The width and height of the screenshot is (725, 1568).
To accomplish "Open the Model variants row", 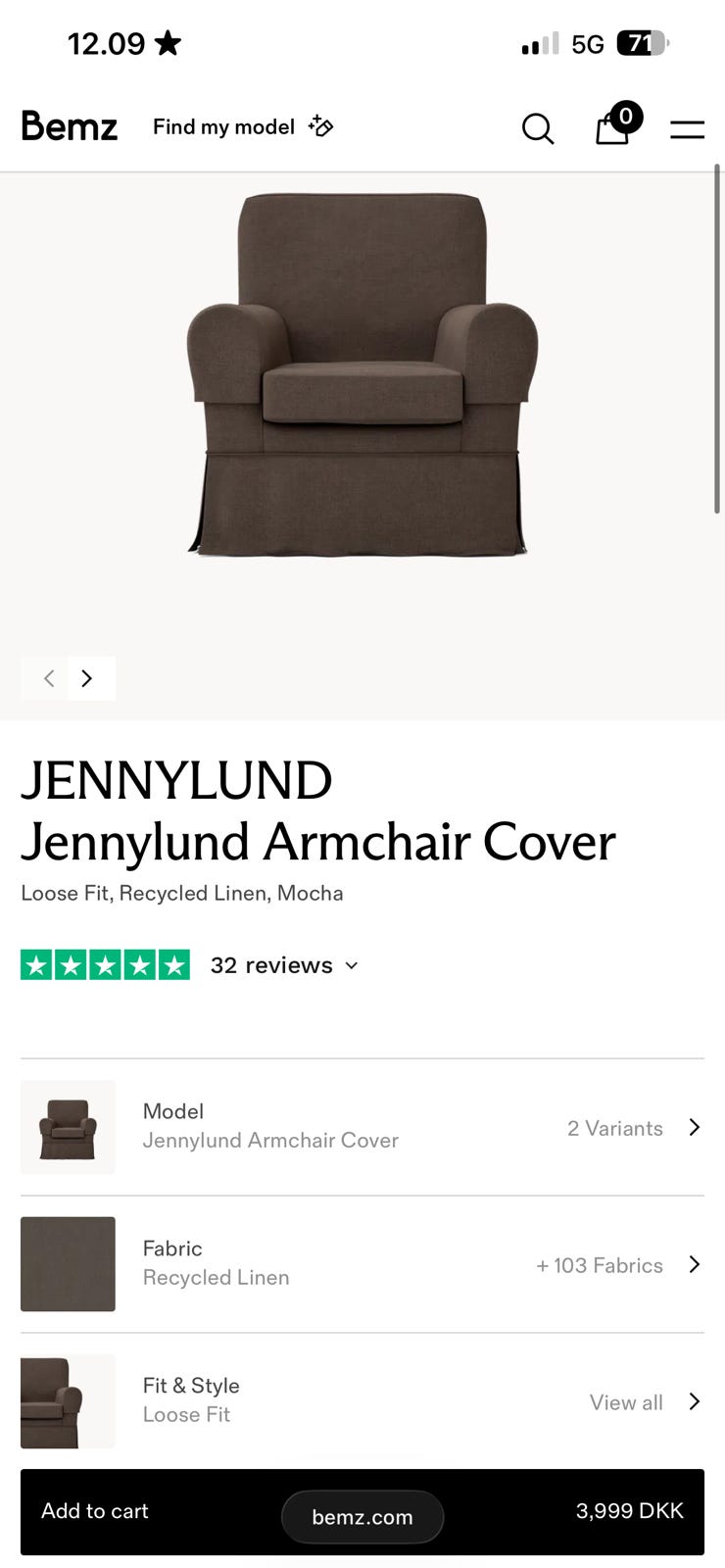I will 362,1127.
